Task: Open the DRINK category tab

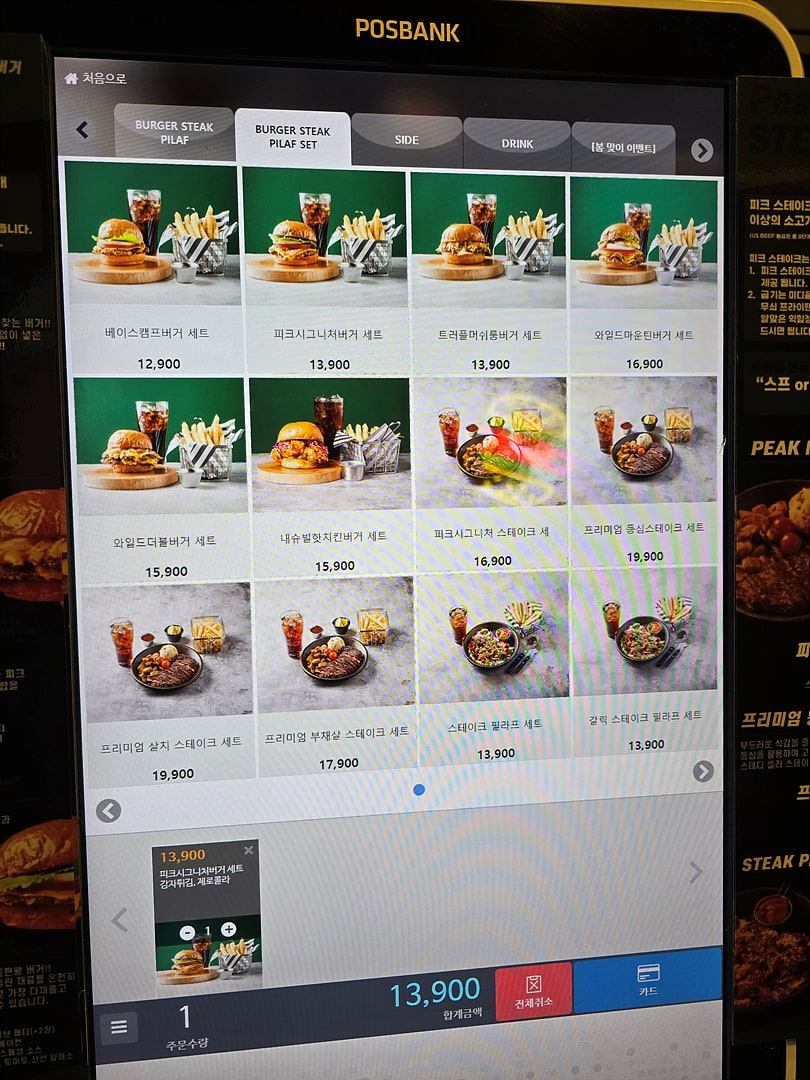Action: coord(517,143)
